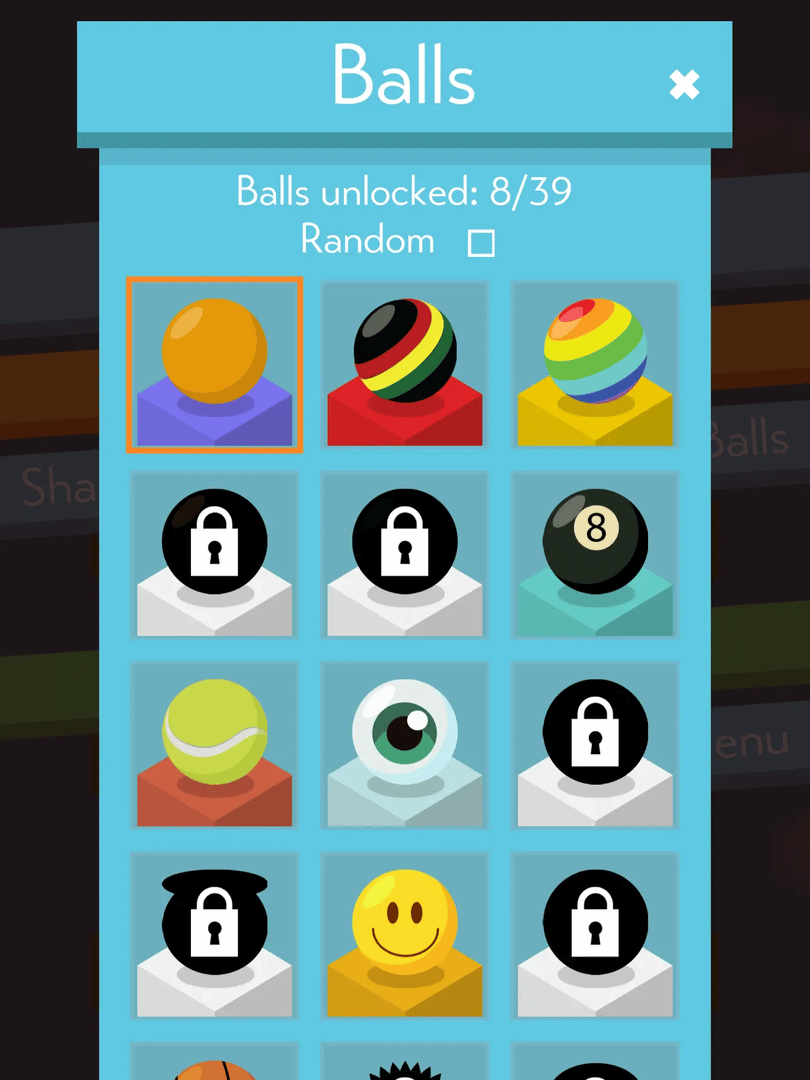Choose the black striped rasta ball
The image size is (810, 1080).
point(404,365)
